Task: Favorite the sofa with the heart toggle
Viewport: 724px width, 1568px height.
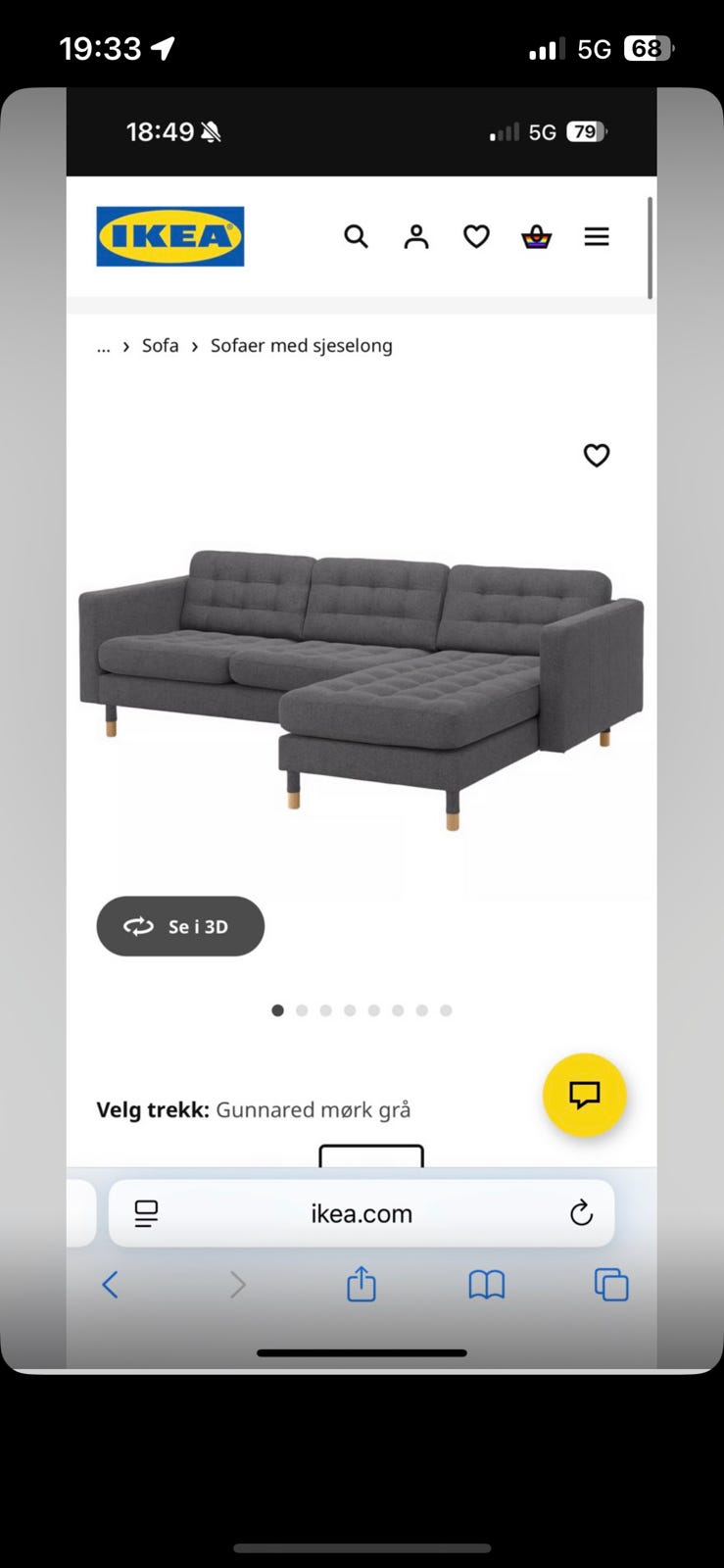Action: [596, 455]
